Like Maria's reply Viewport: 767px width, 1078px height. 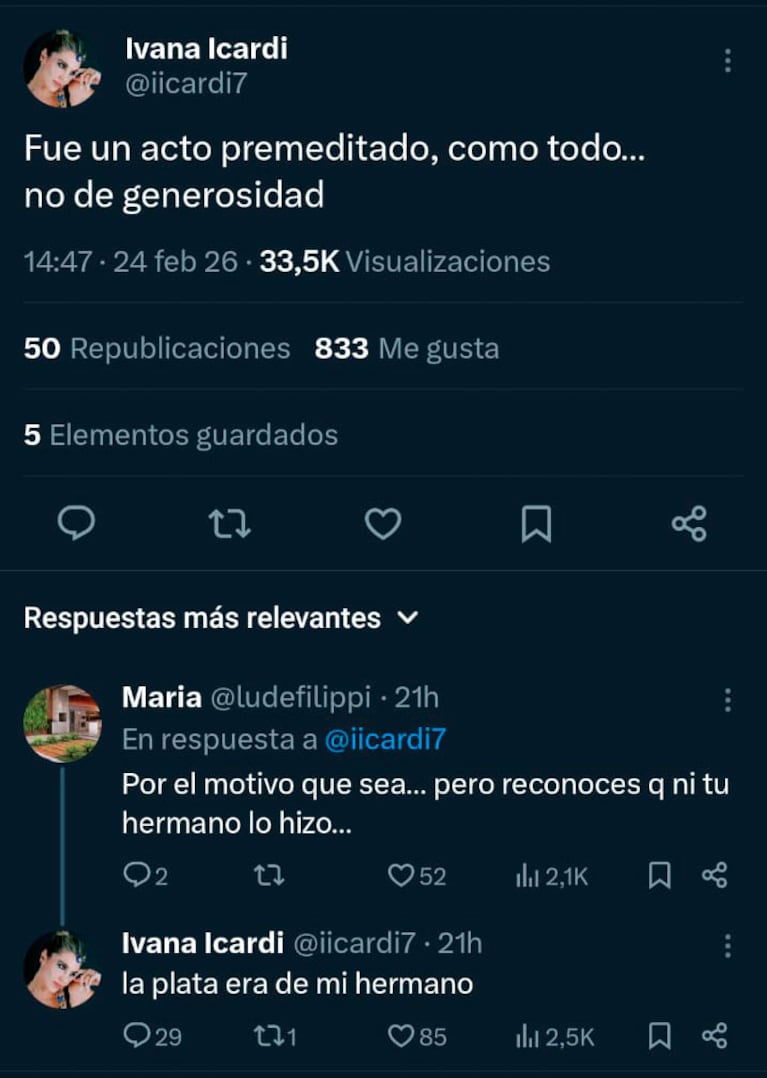403,876
